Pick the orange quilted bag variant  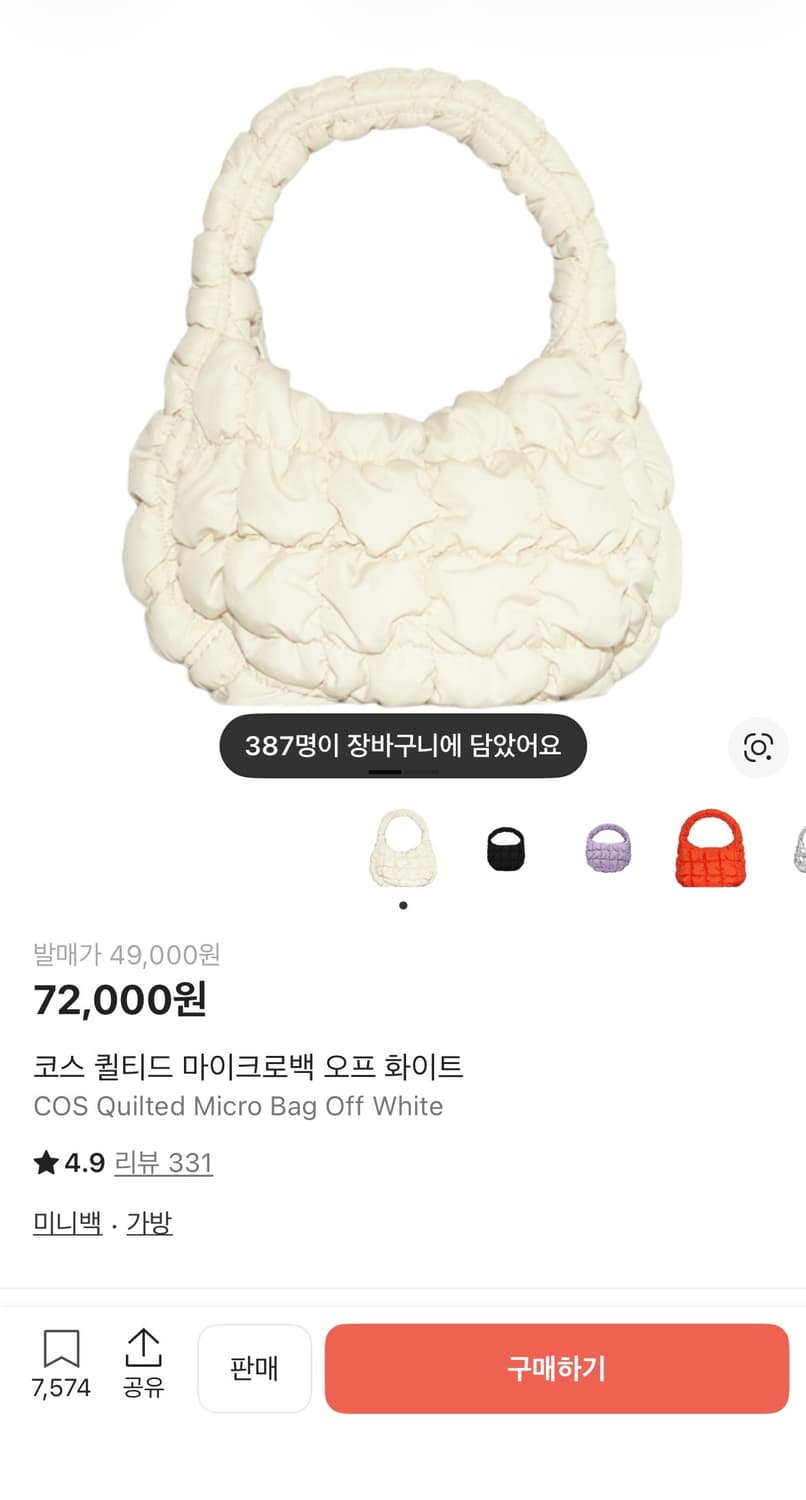(x=710, y=850)
